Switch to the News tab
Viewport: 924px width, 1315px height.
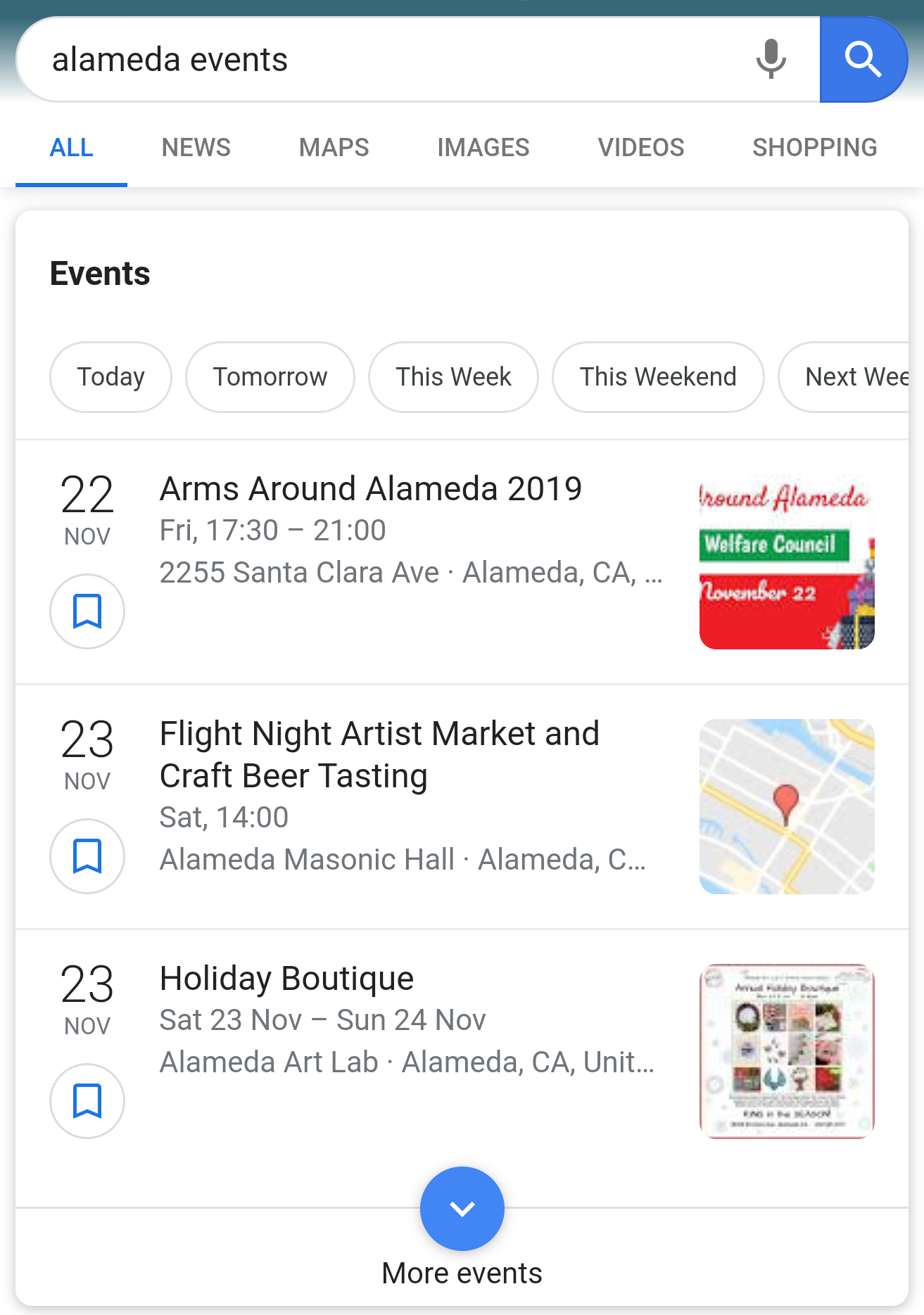pos(196,148)
